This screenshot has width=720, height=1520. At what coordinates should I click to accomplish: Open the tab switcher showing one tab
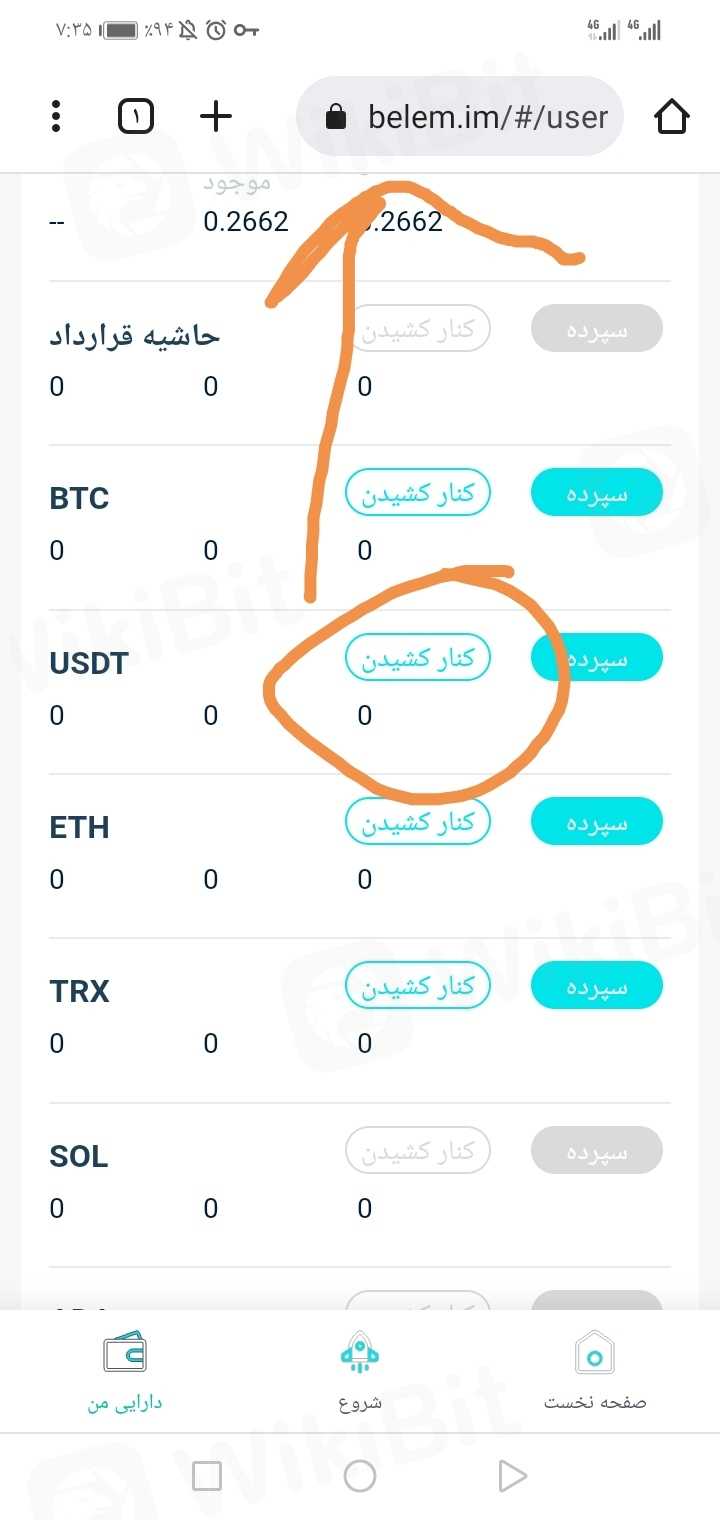click(136, 117)
